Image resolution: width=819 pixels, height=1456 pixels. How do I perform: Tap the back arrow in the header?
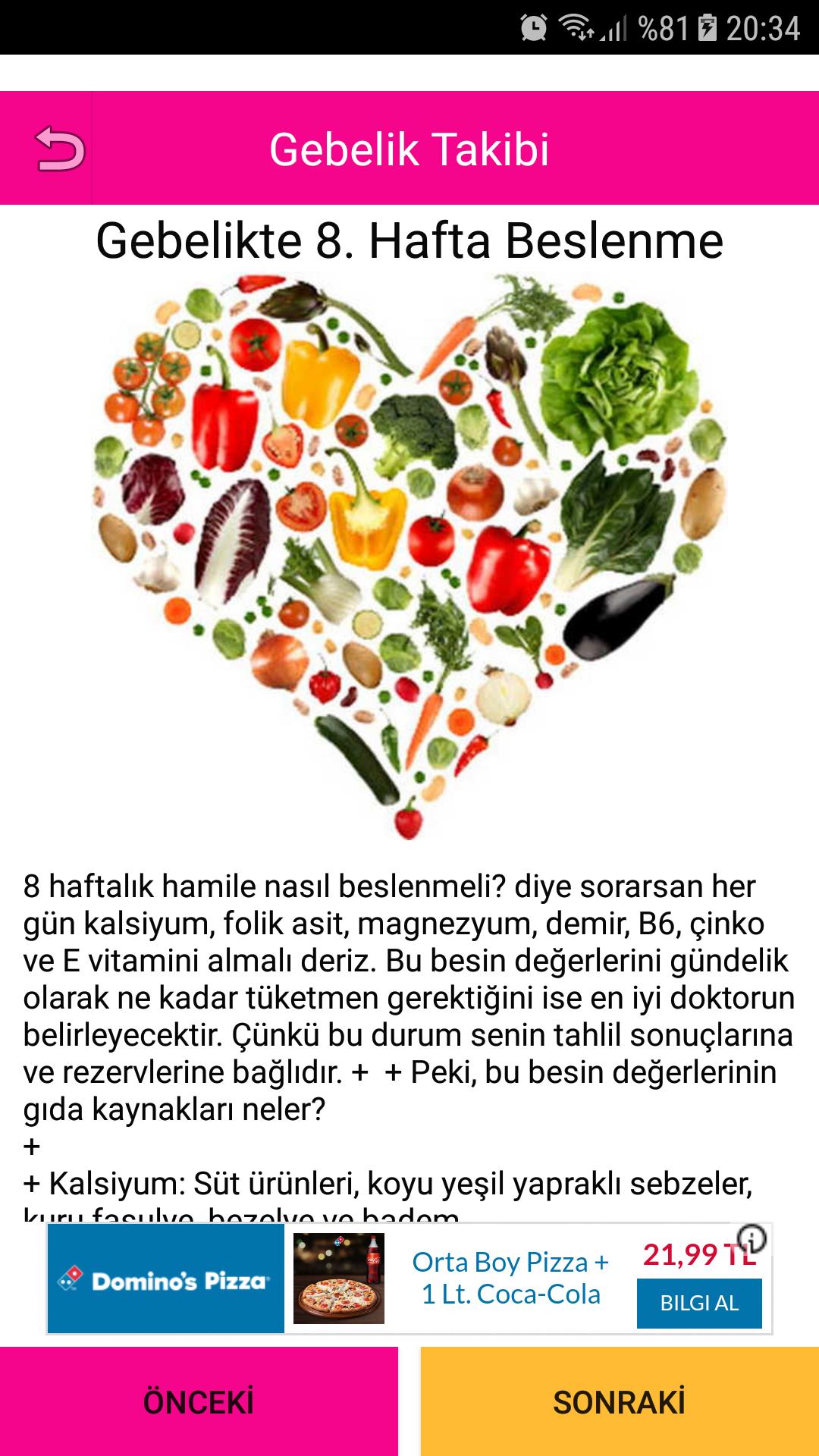click(60, 149)
